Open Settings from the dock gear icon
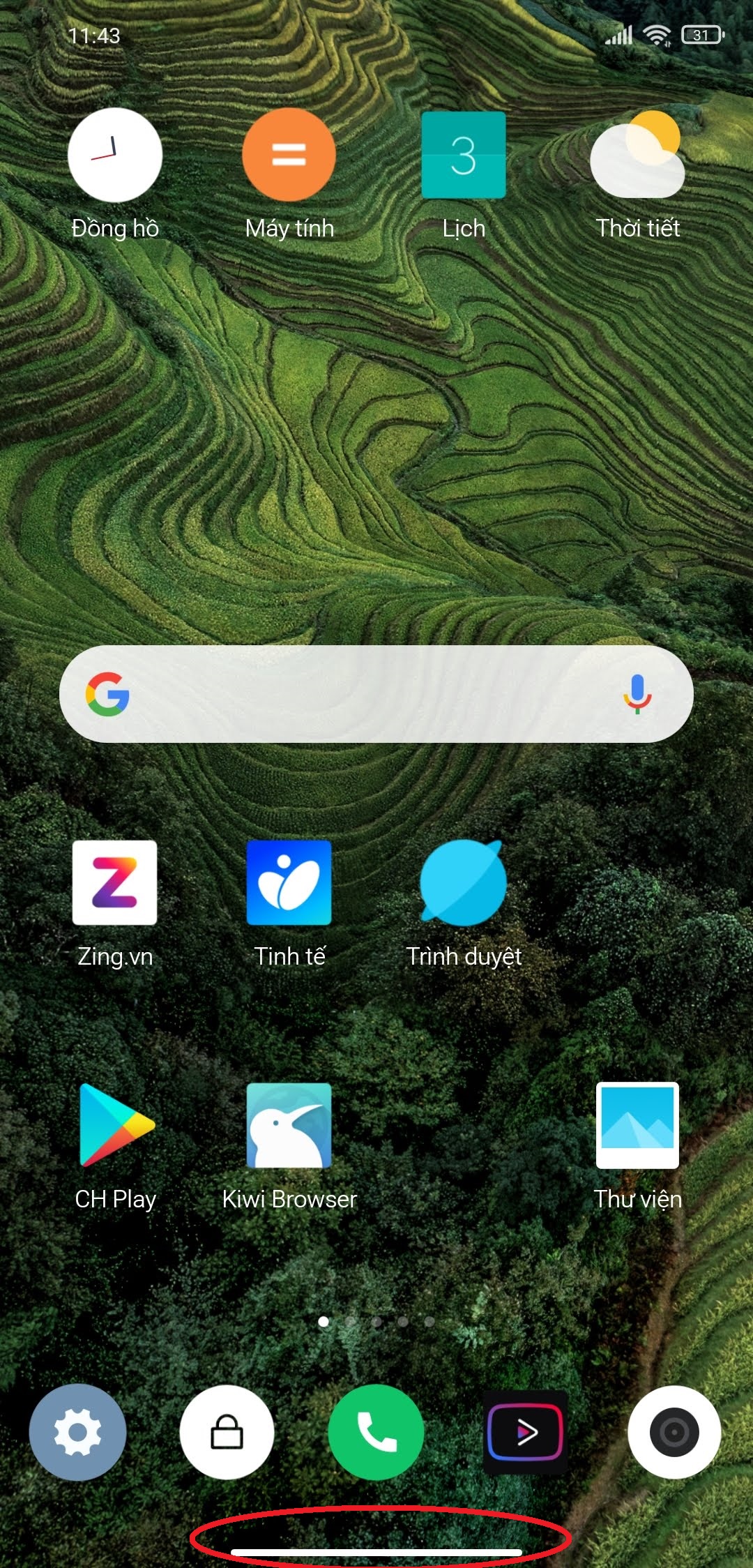 pyautogui.click(x=77, y=1432)
